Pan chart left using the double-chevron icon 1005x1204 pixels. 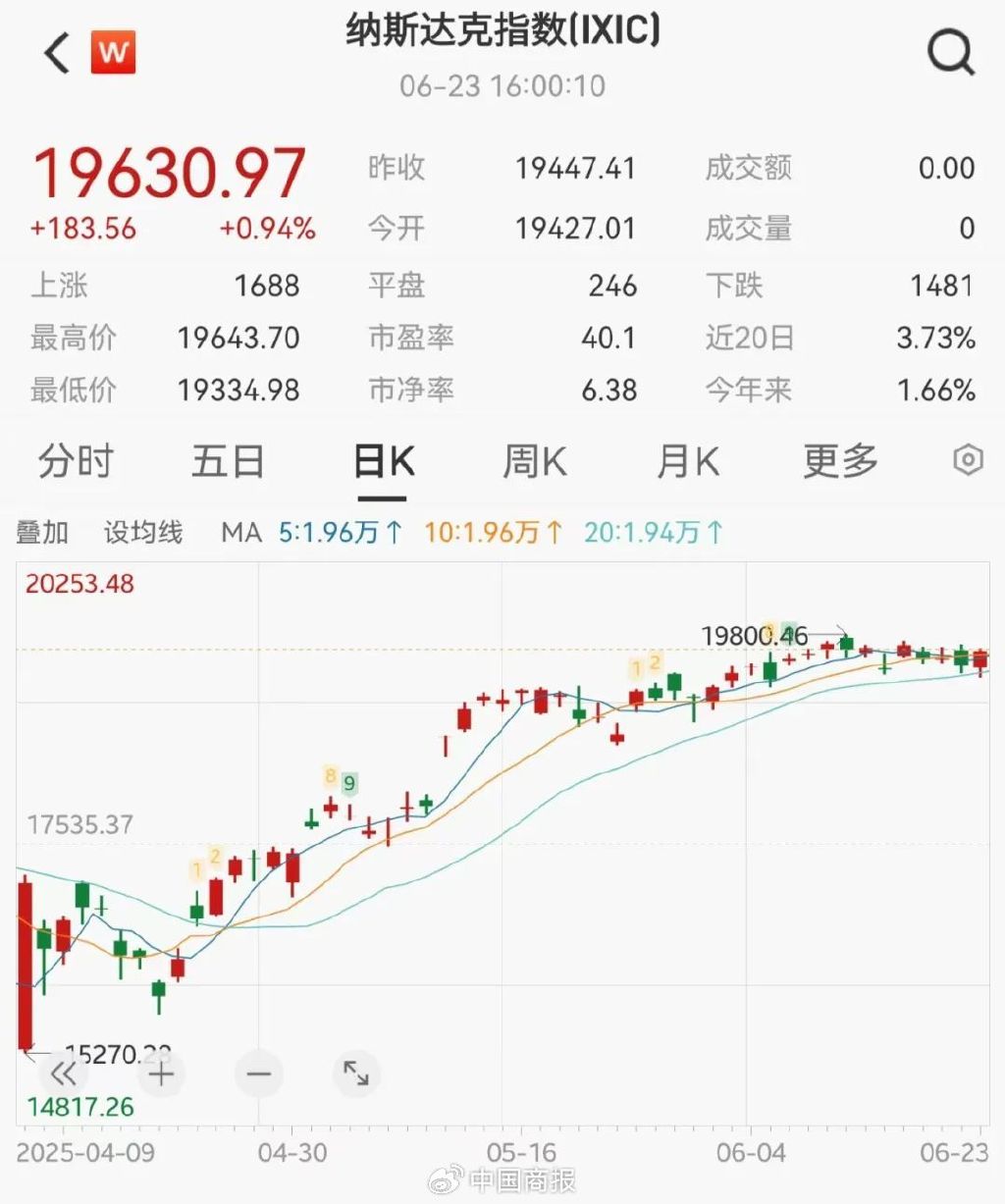[x=63, y=1074]
